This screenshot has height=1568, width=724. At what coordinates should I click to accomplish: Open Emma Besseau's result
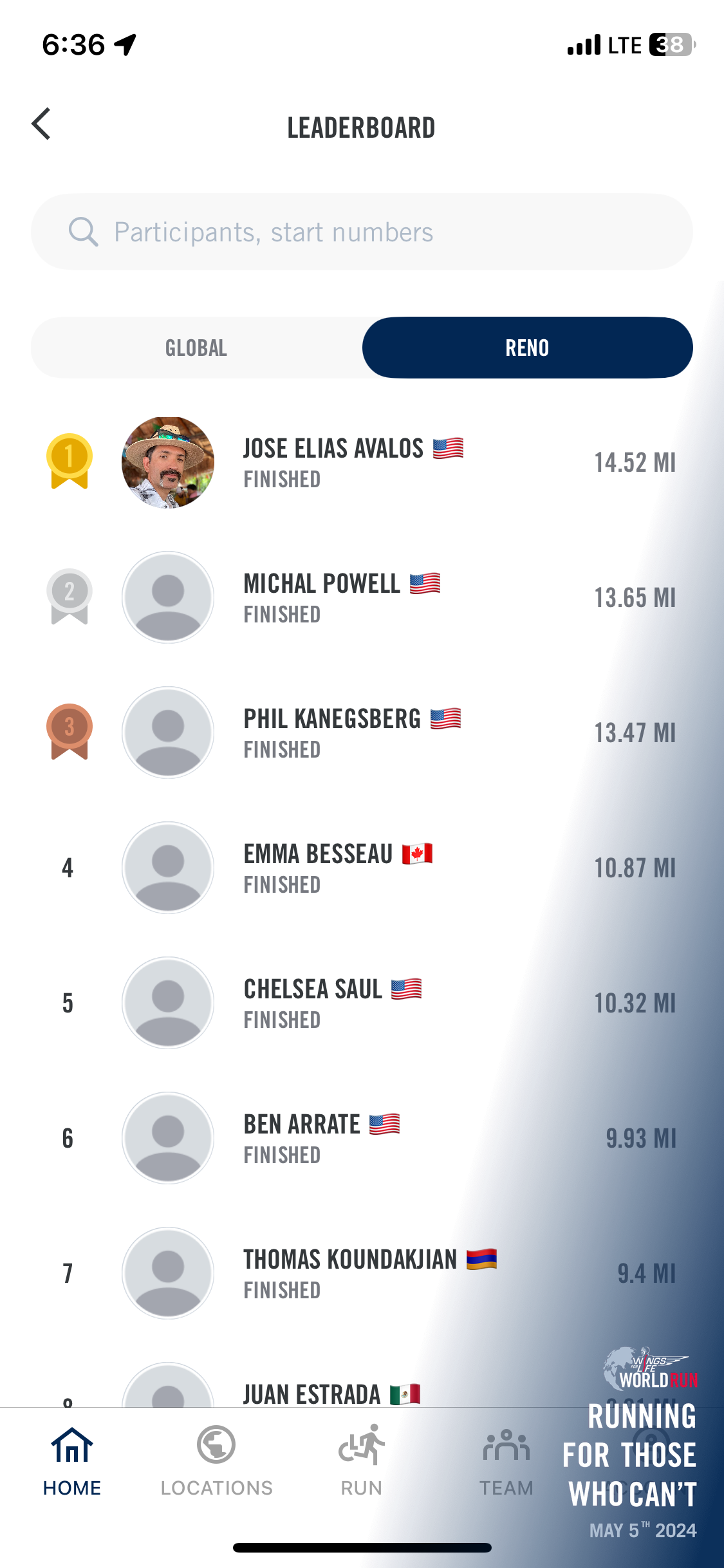[362, 868]
